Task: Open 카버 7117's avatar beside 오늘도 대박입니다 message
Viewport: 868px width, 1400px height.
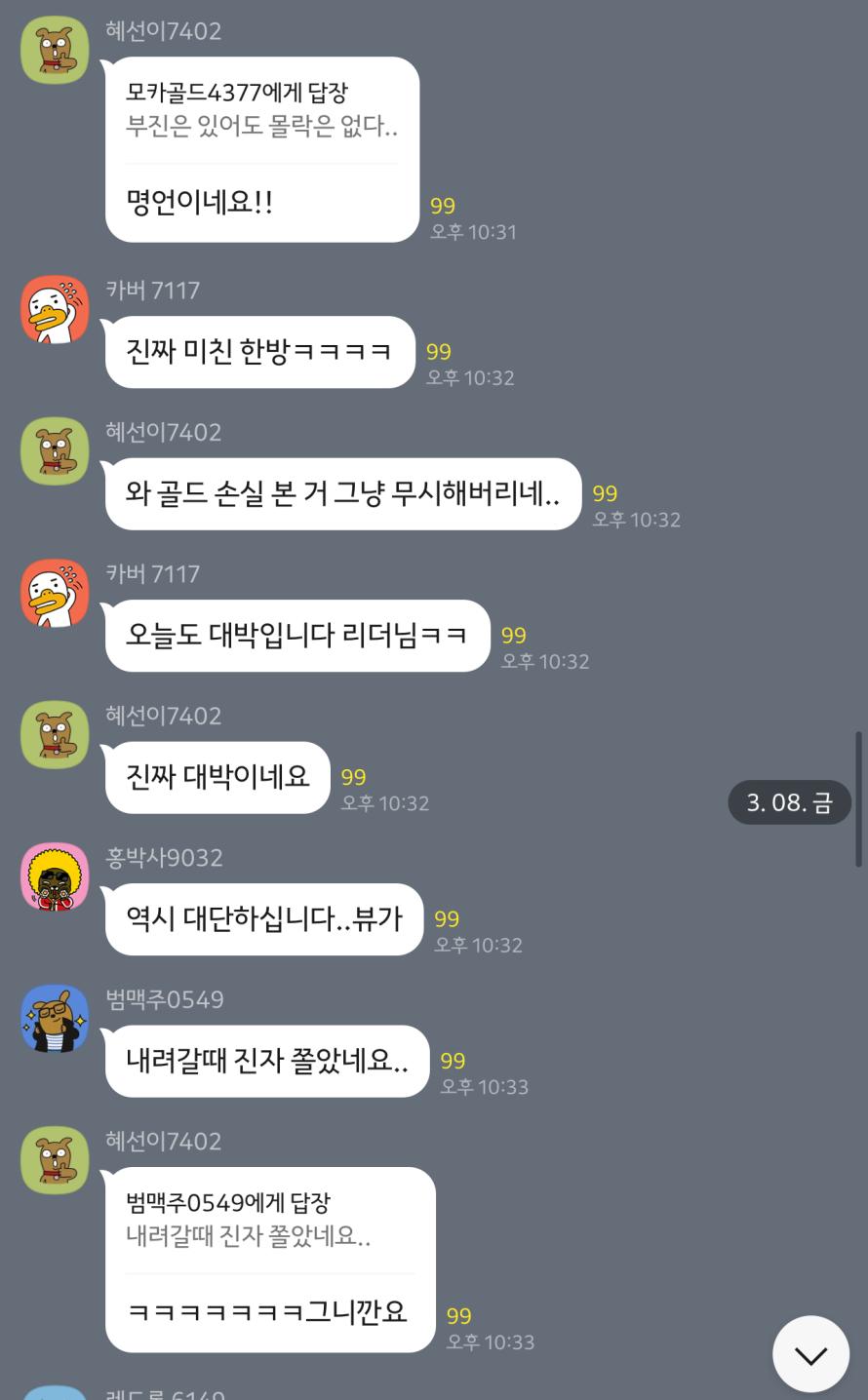Action: point(55,594)
